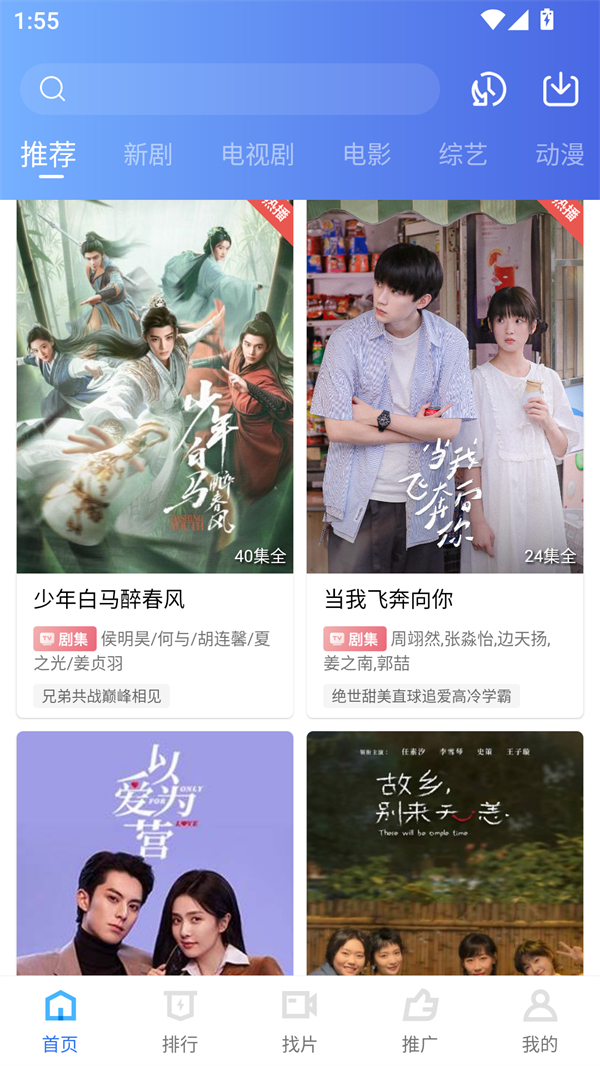The width and height of the screenshot is (600, 1066).
Task: Open the search box
Action: point(230,90)
